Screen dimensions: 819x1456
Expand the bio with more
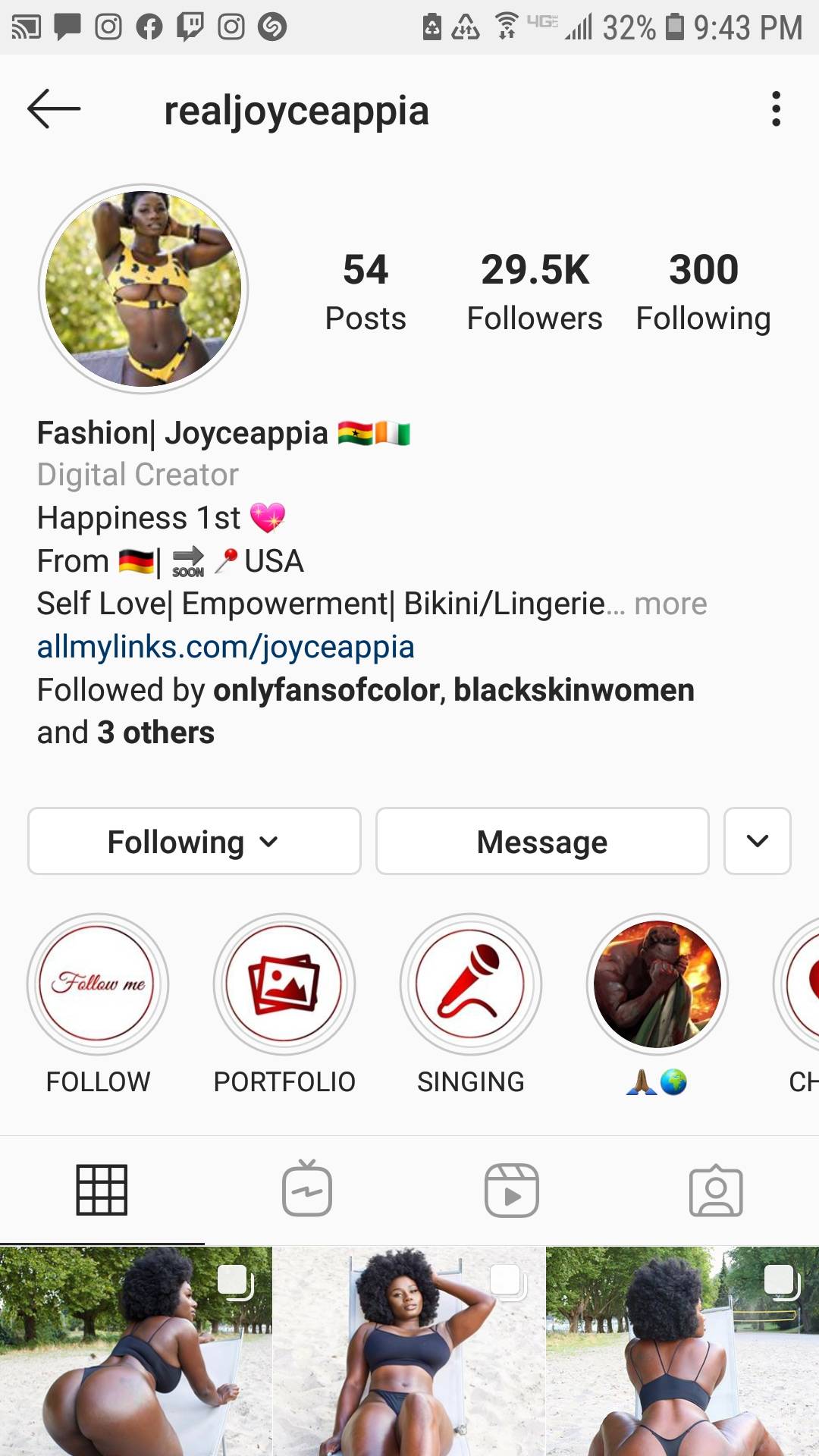point(670,604)
